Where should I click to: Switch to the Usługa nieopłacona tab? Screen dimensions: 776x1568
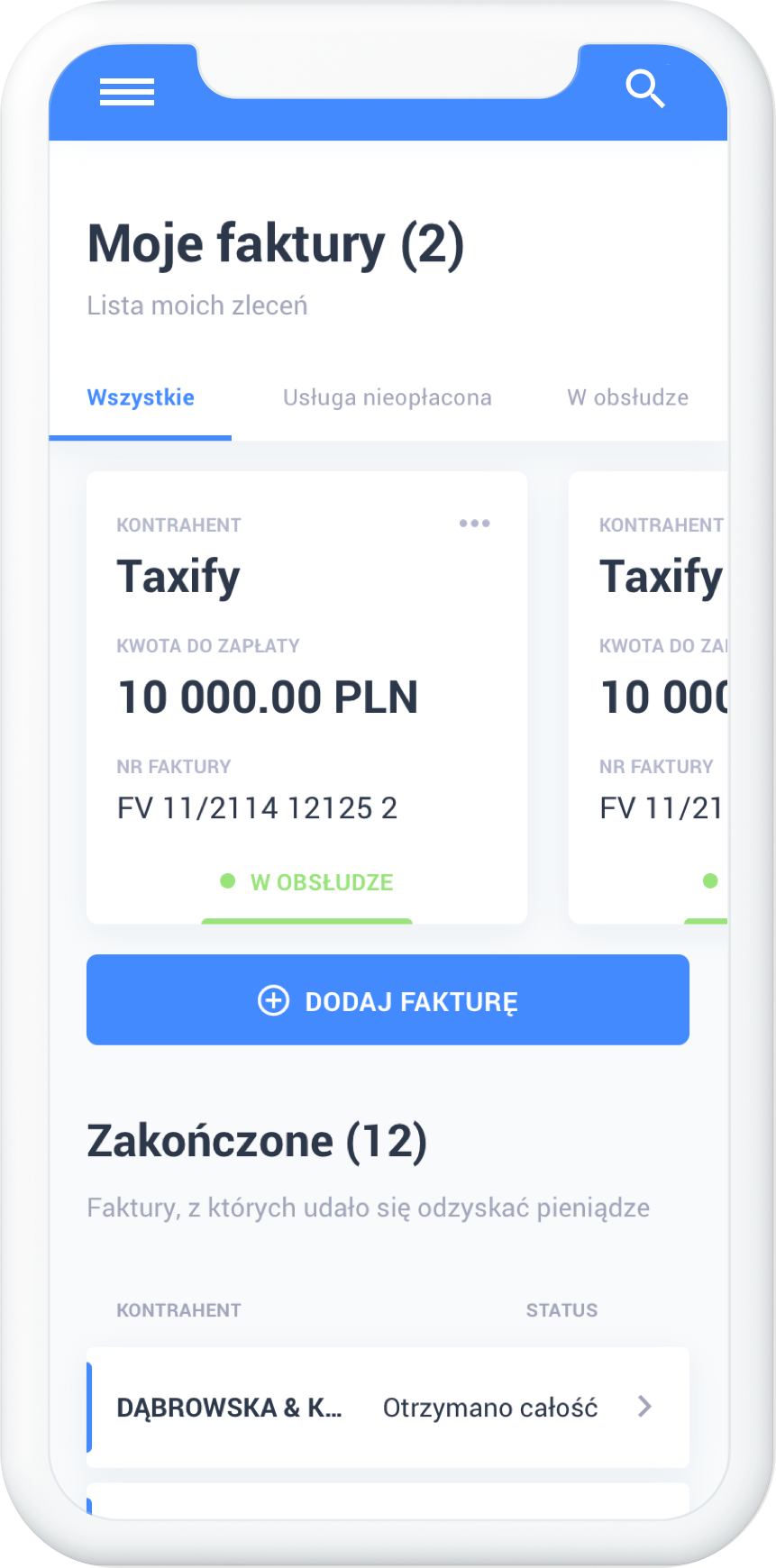click(x=388, y=397)
